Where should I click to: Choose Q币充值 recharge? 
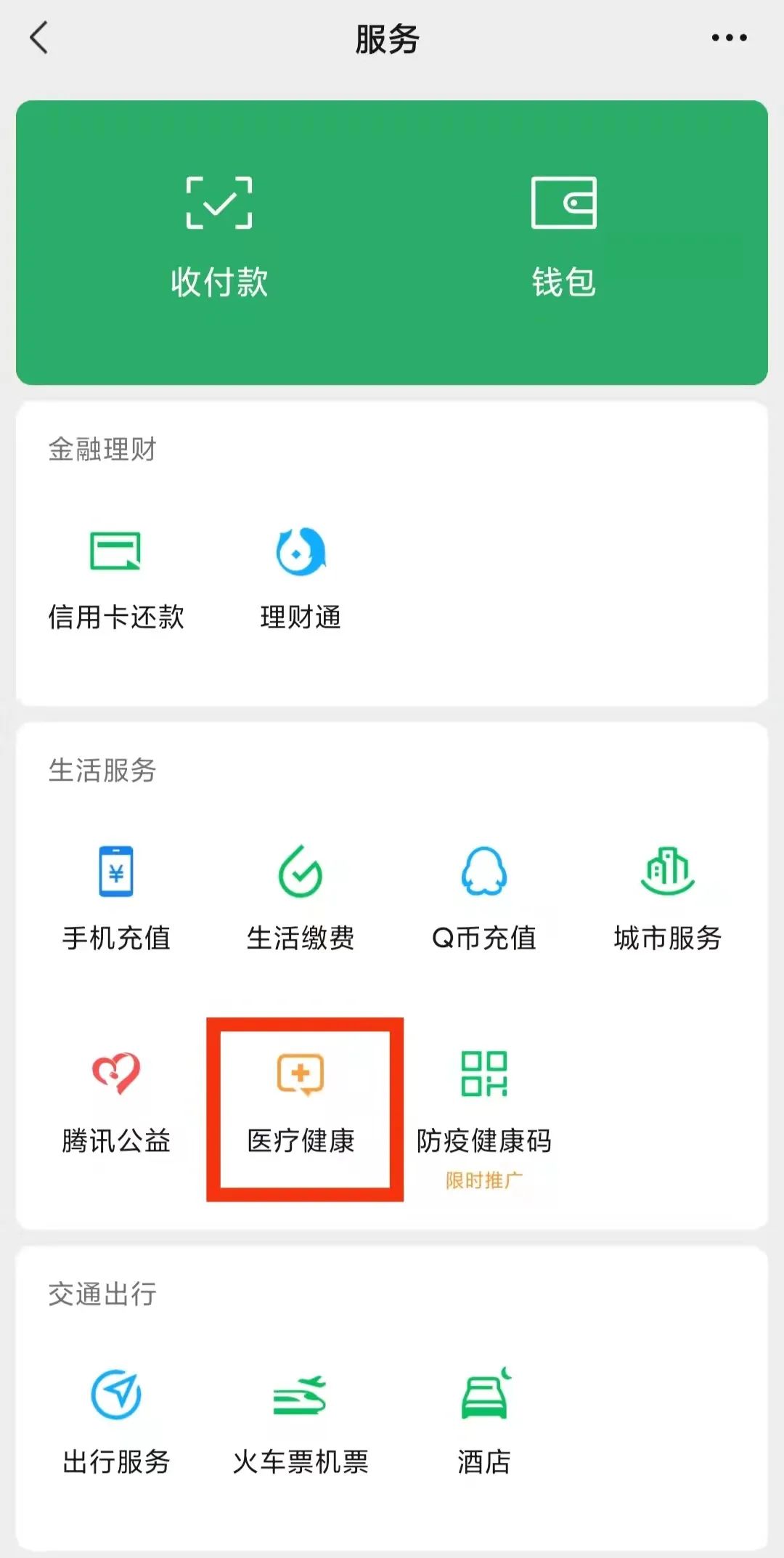click(x=484, y=898)
